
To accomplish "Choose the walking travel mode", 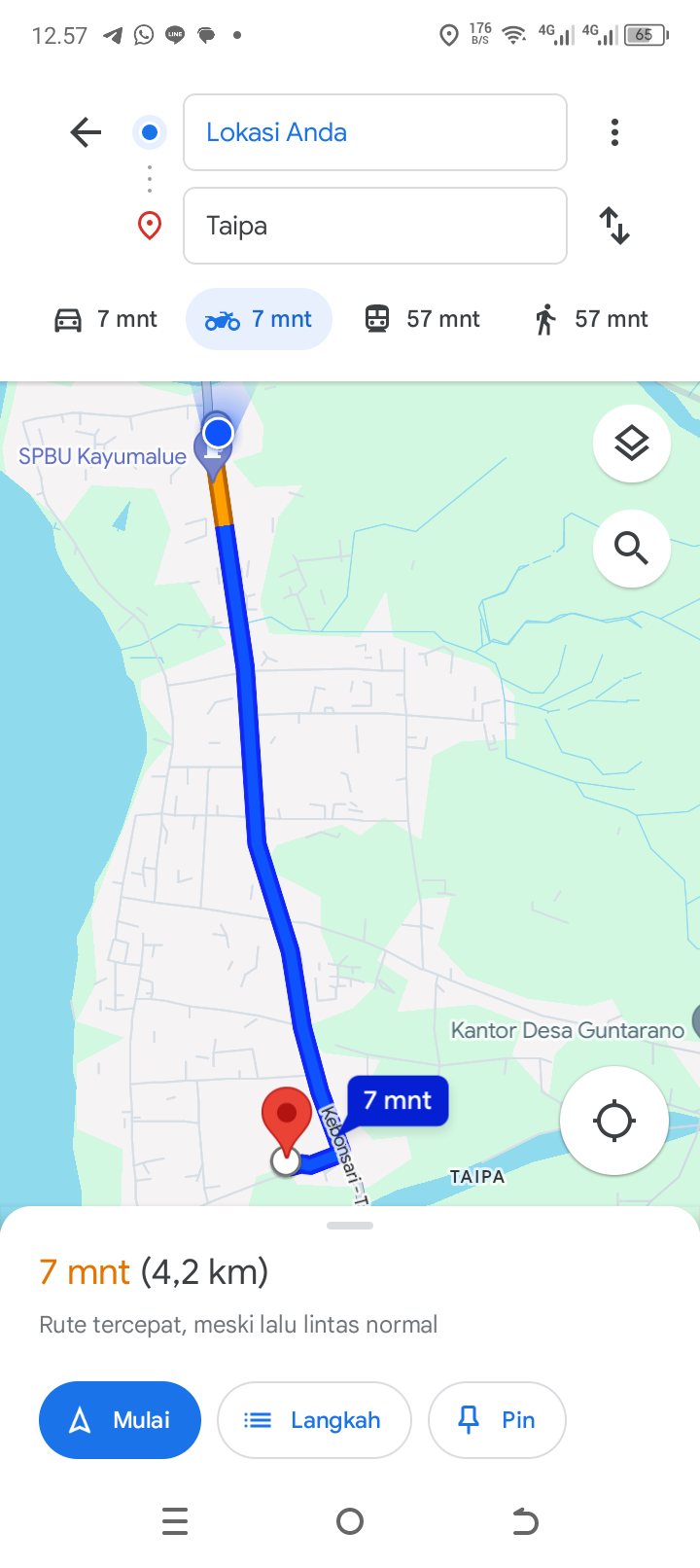I will pyautogui.click(x=591, y=319).
